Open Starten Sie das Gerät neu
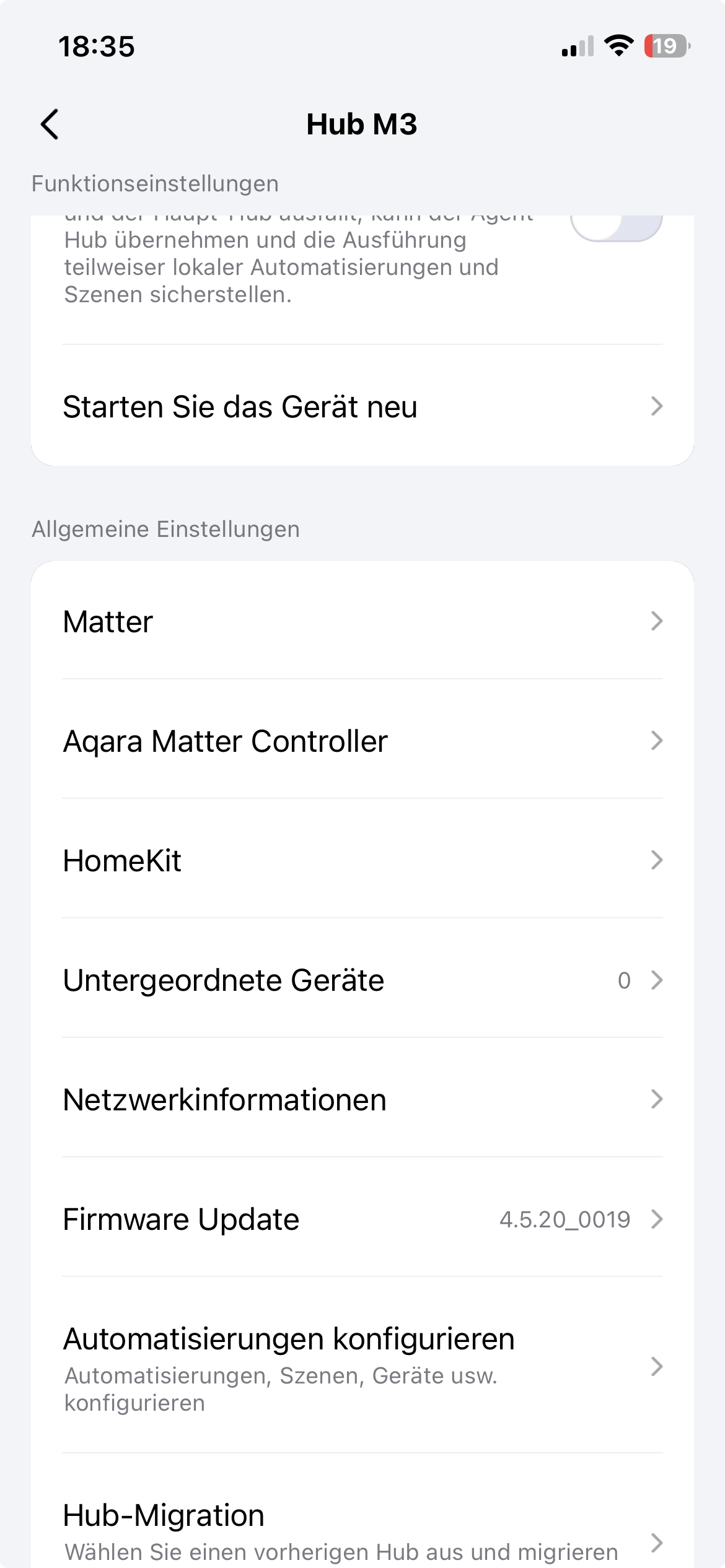This screenshot has height=1568, width=725. (x=362, y=406)
